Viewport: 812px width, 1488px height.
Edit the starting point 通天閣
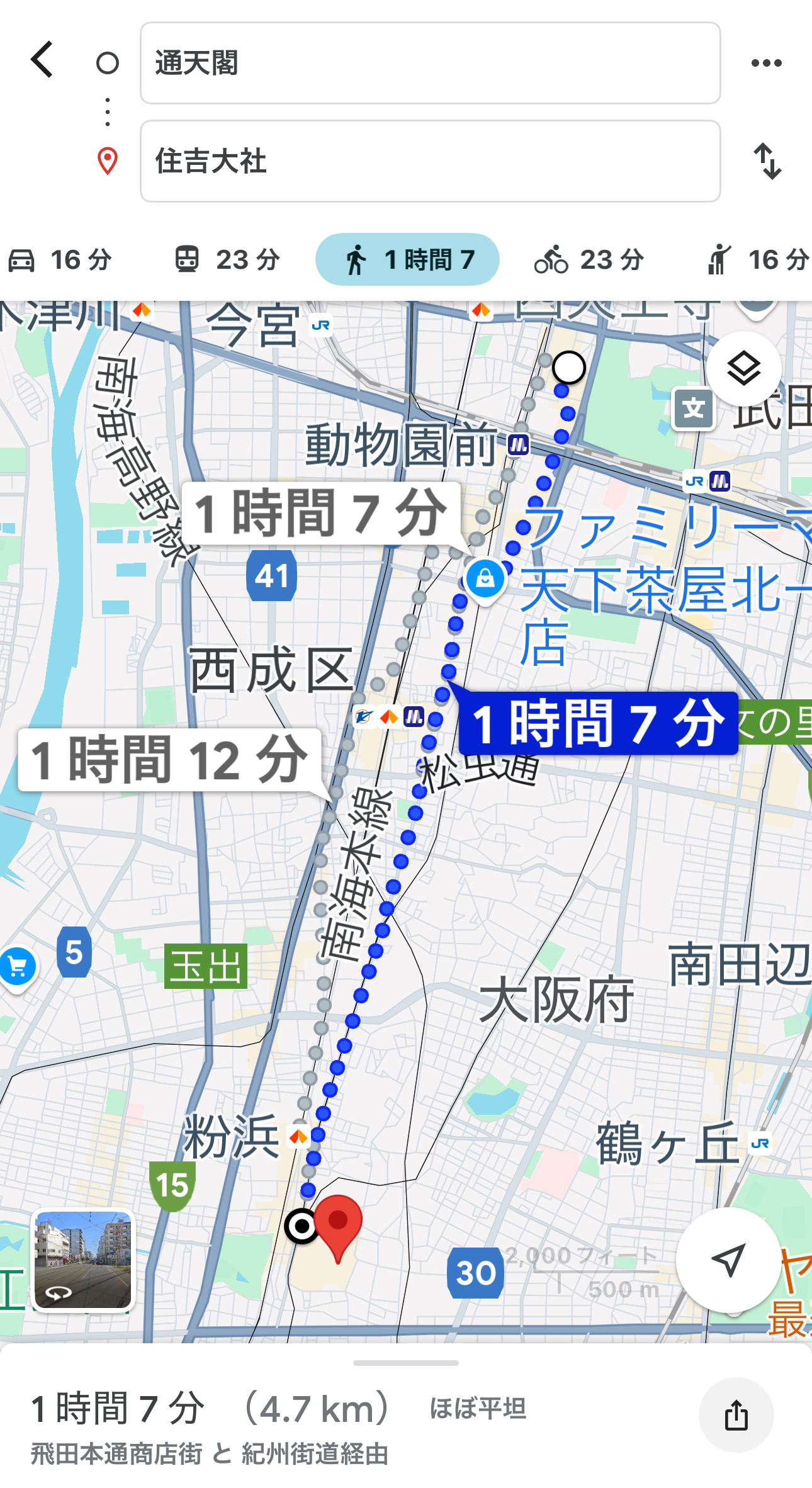tap(430, 63)
